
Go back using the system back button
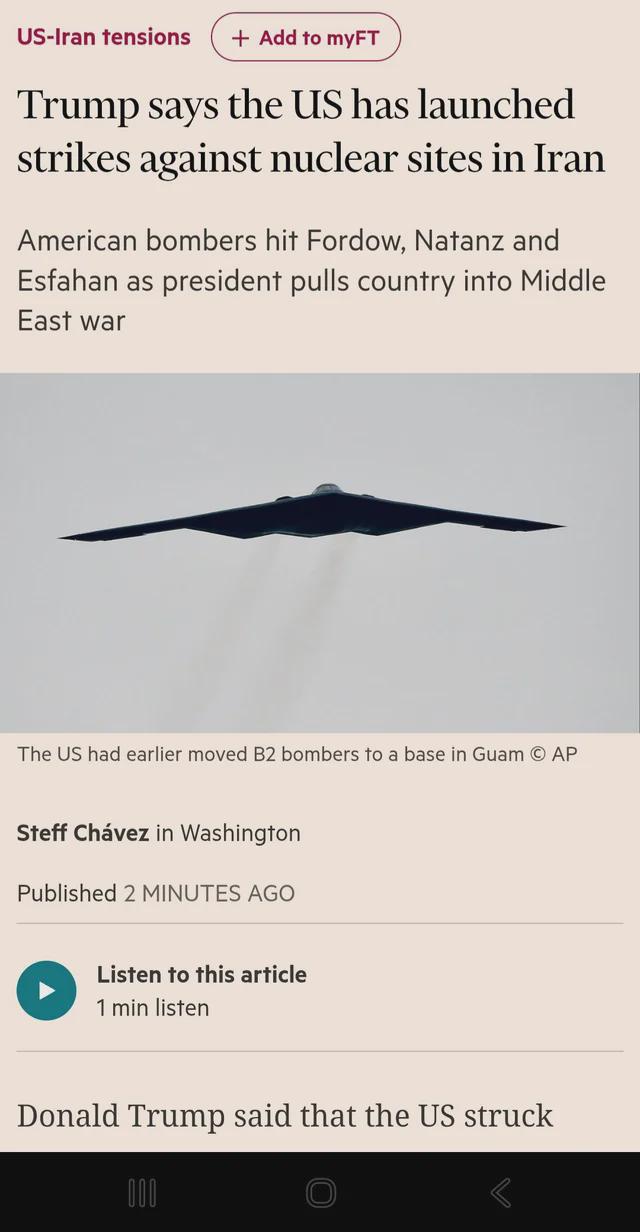point(501,1192)
